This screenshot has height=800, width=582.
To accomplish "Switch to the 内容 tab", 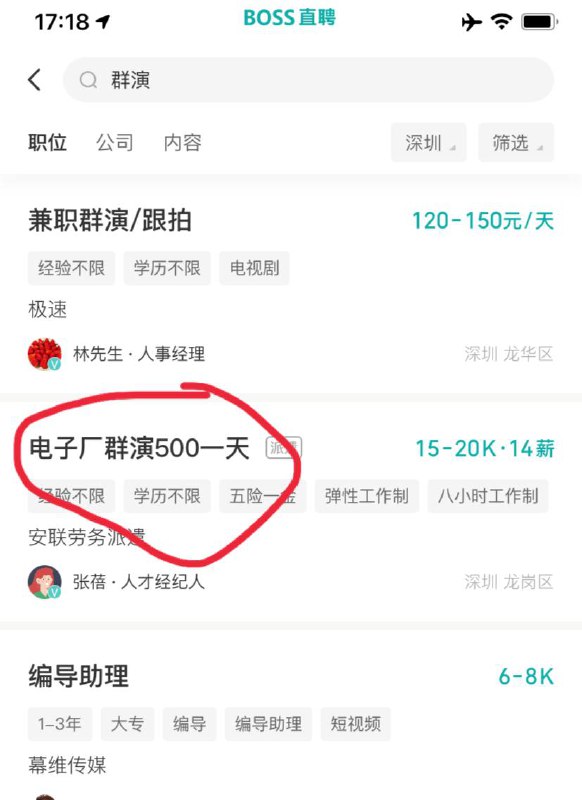I will point(183,142).
